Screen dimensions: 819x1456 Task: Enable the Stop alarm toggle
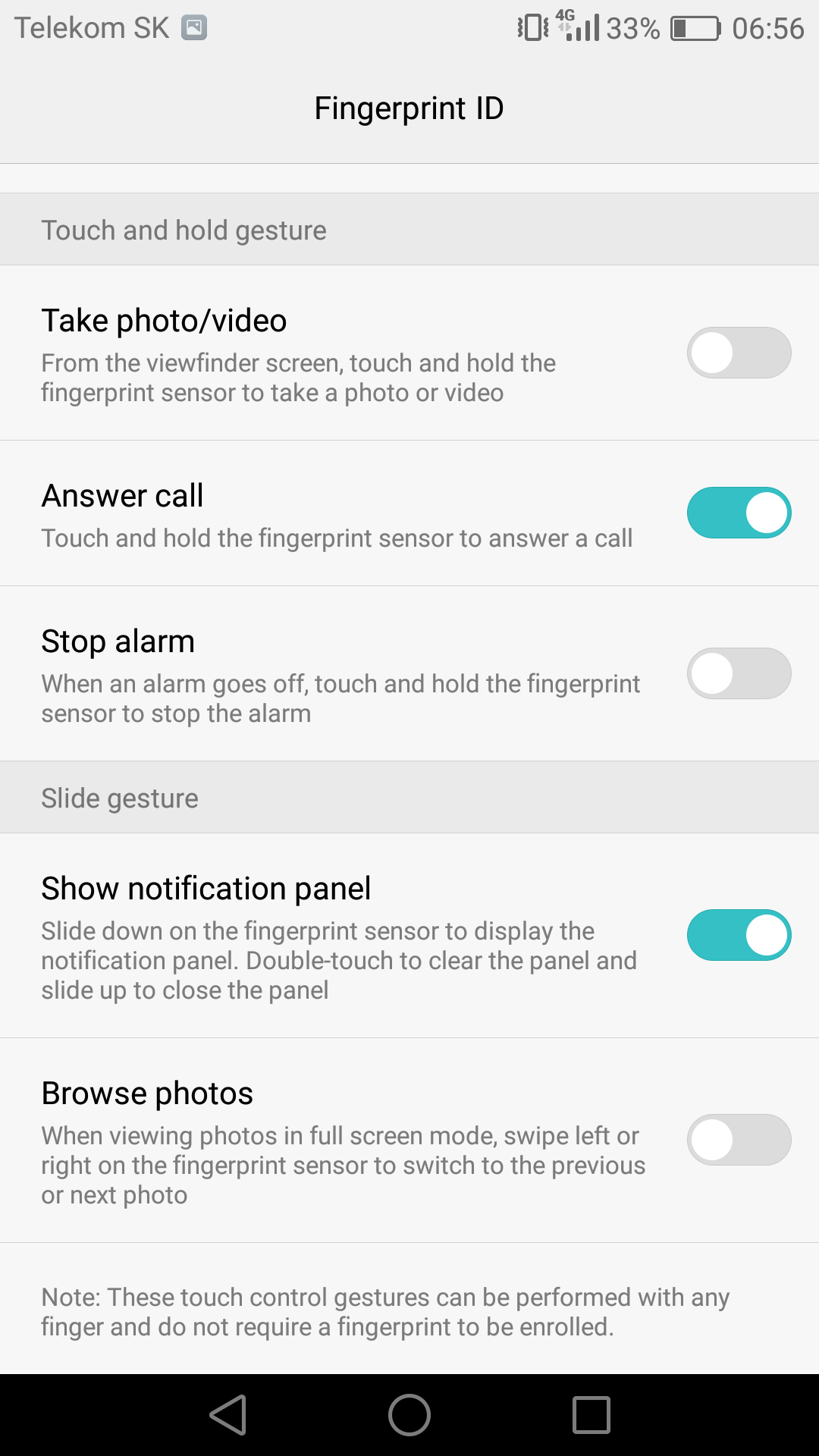point(739,673)
